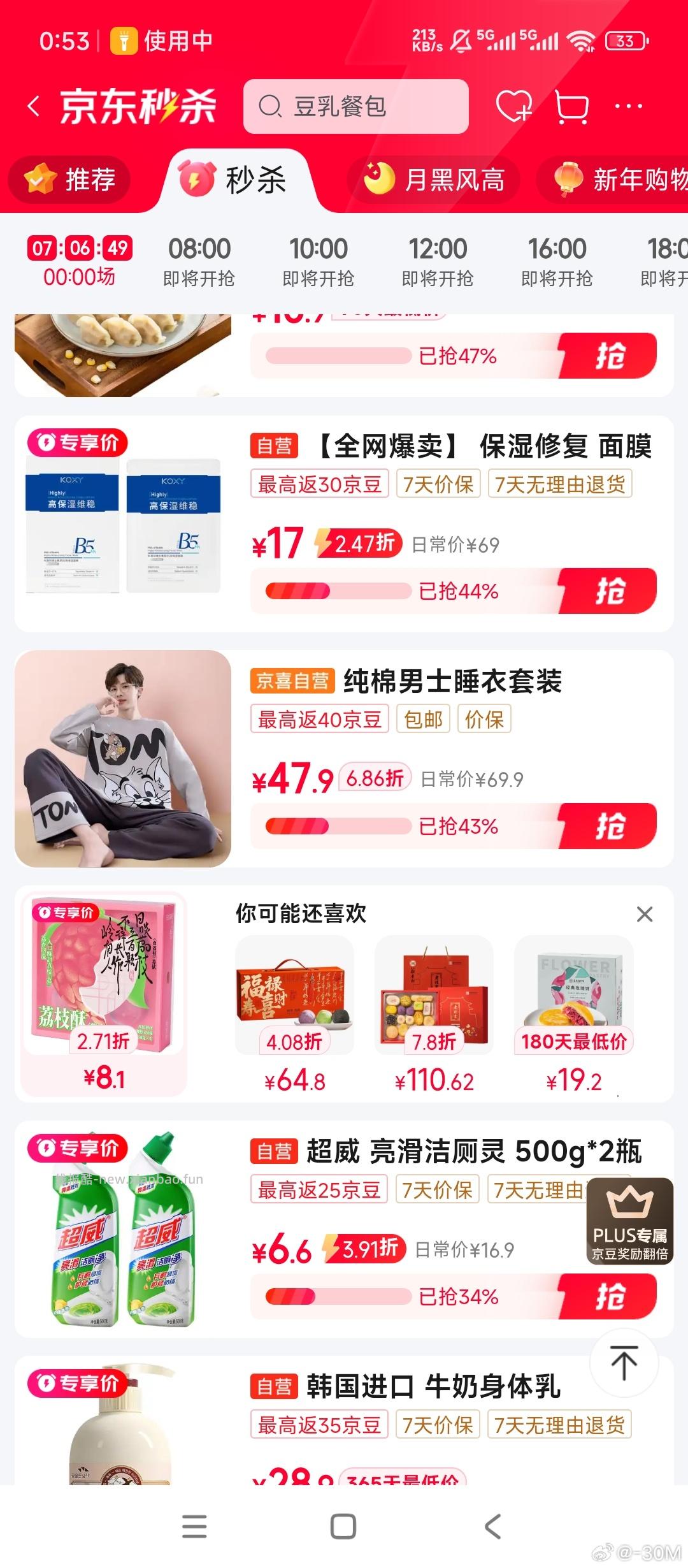Grab the 超威 亮滑洁厕灵 deal with 抢
This screenshot has width=688, height=1568.
pos(608,1296)
